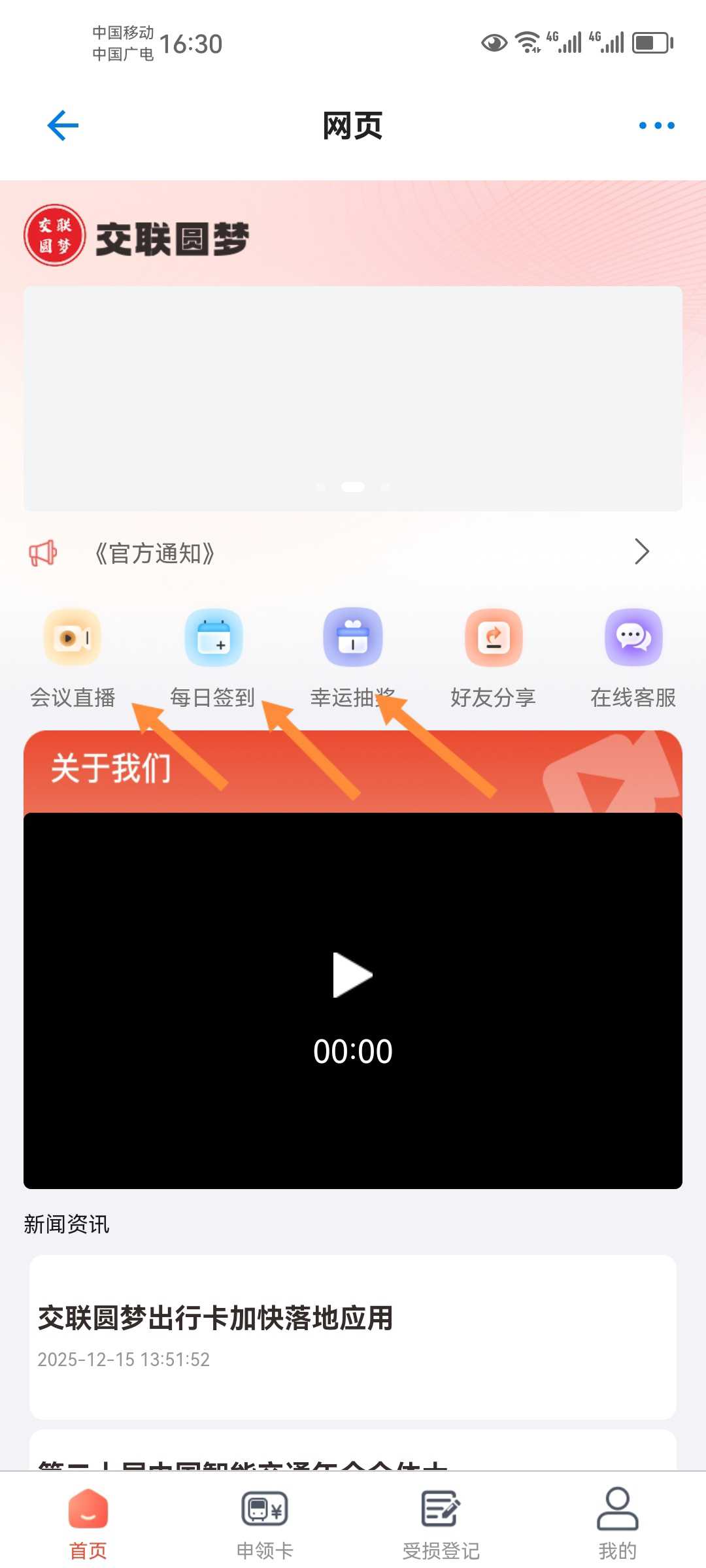Play the 关于我们 introduction video
This screenshot has height=1568, width=706.
pos(351,975)
